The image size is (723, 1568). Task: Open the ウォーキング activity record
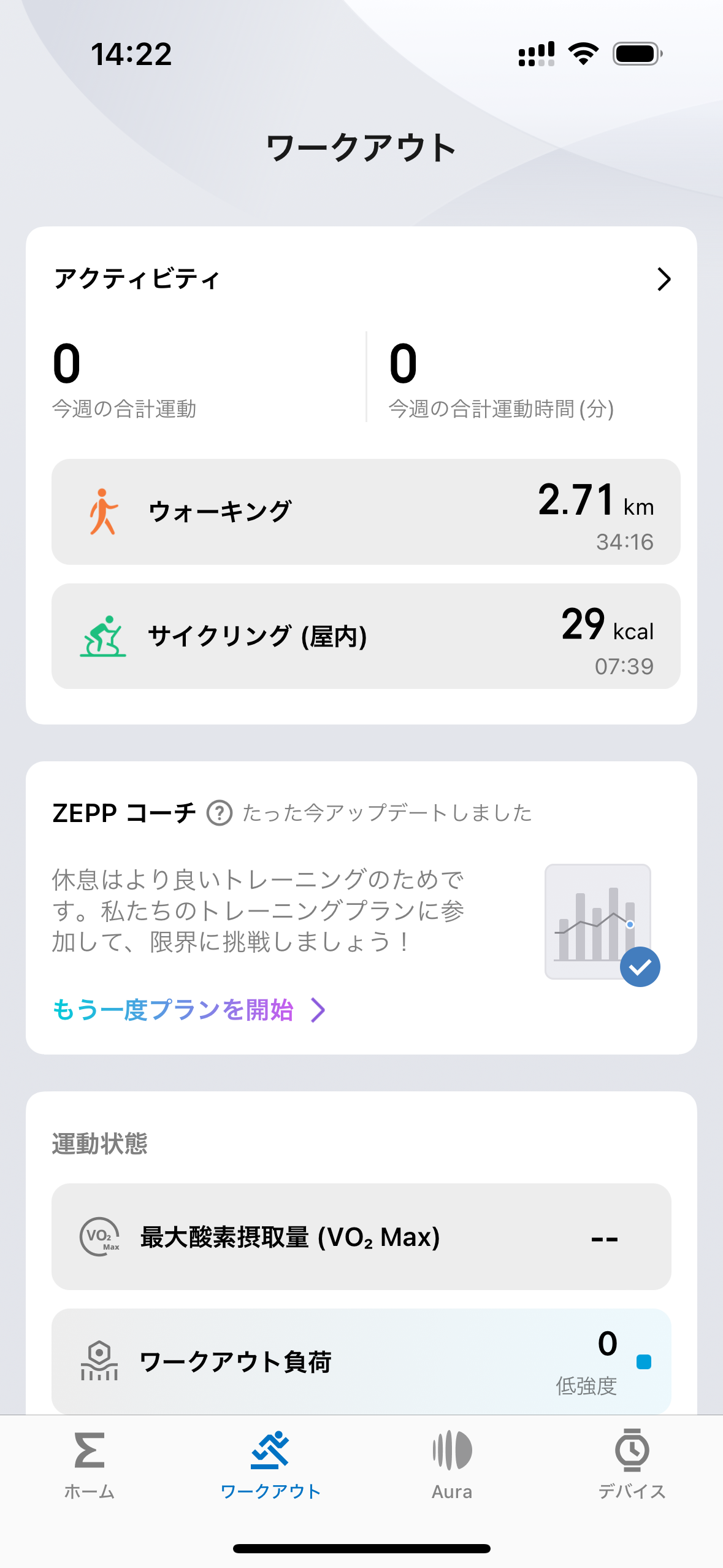point(365,512)
